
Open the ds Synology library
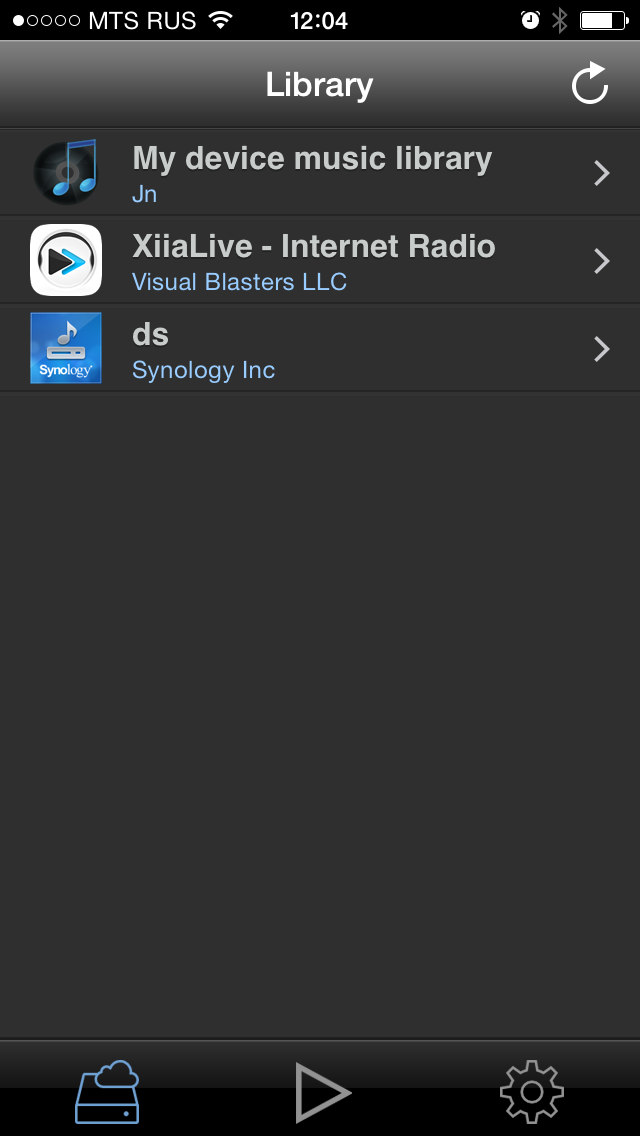(x=320, y=348)
